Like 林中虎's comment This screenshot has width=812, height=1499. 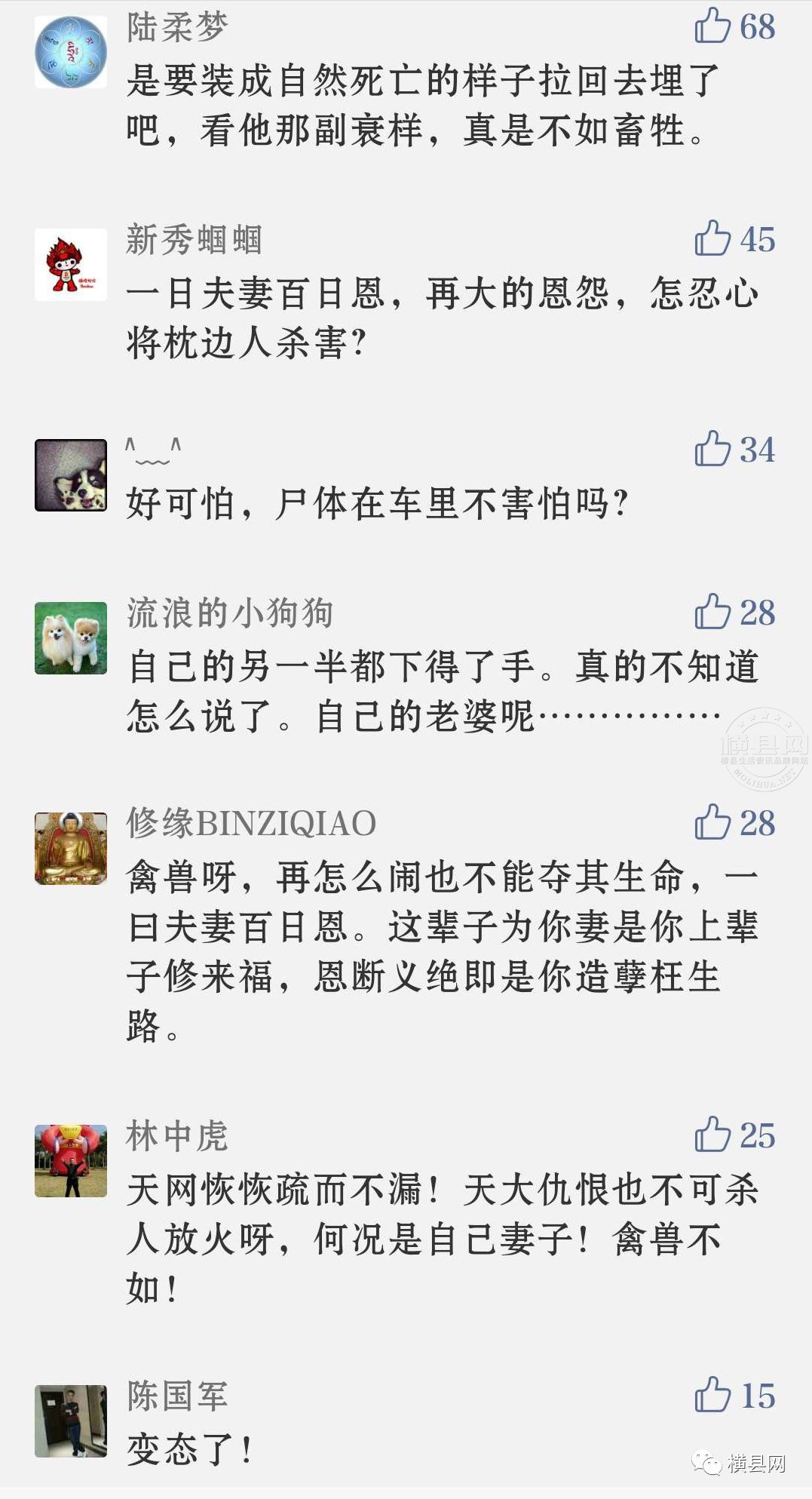click(x=712, y=1135)
